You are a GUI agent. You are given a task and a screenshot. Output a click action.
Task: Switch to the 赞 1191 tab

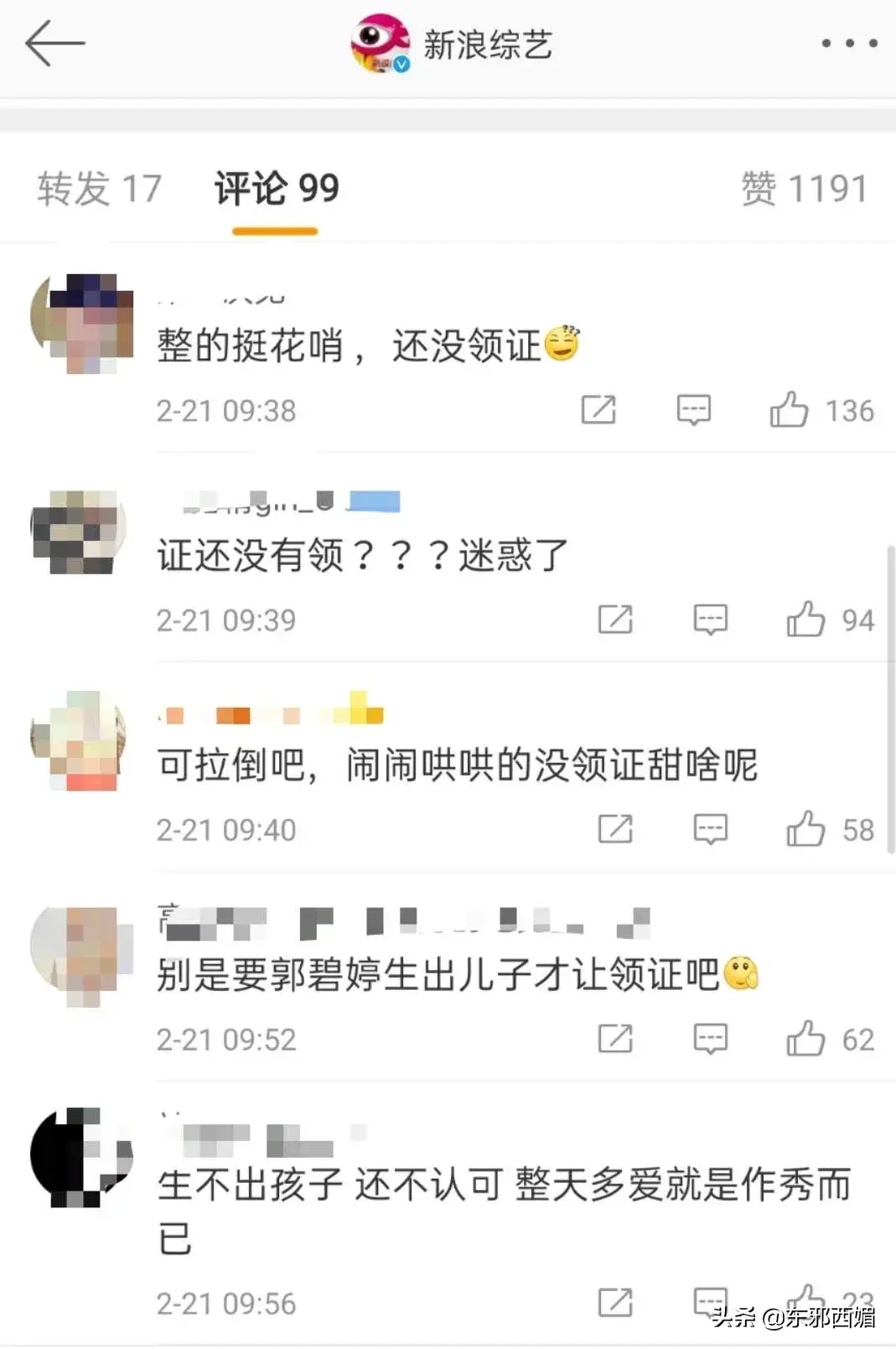(x=804, y=189)
